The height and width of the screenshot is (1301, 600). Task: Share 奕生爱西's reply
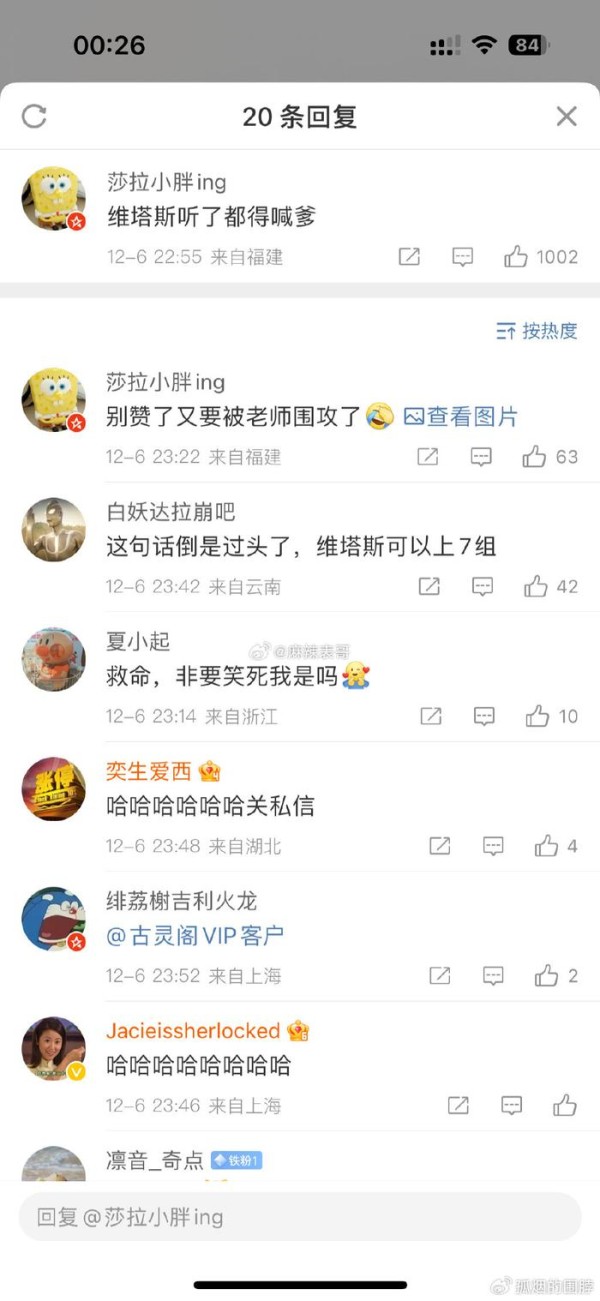440,846
